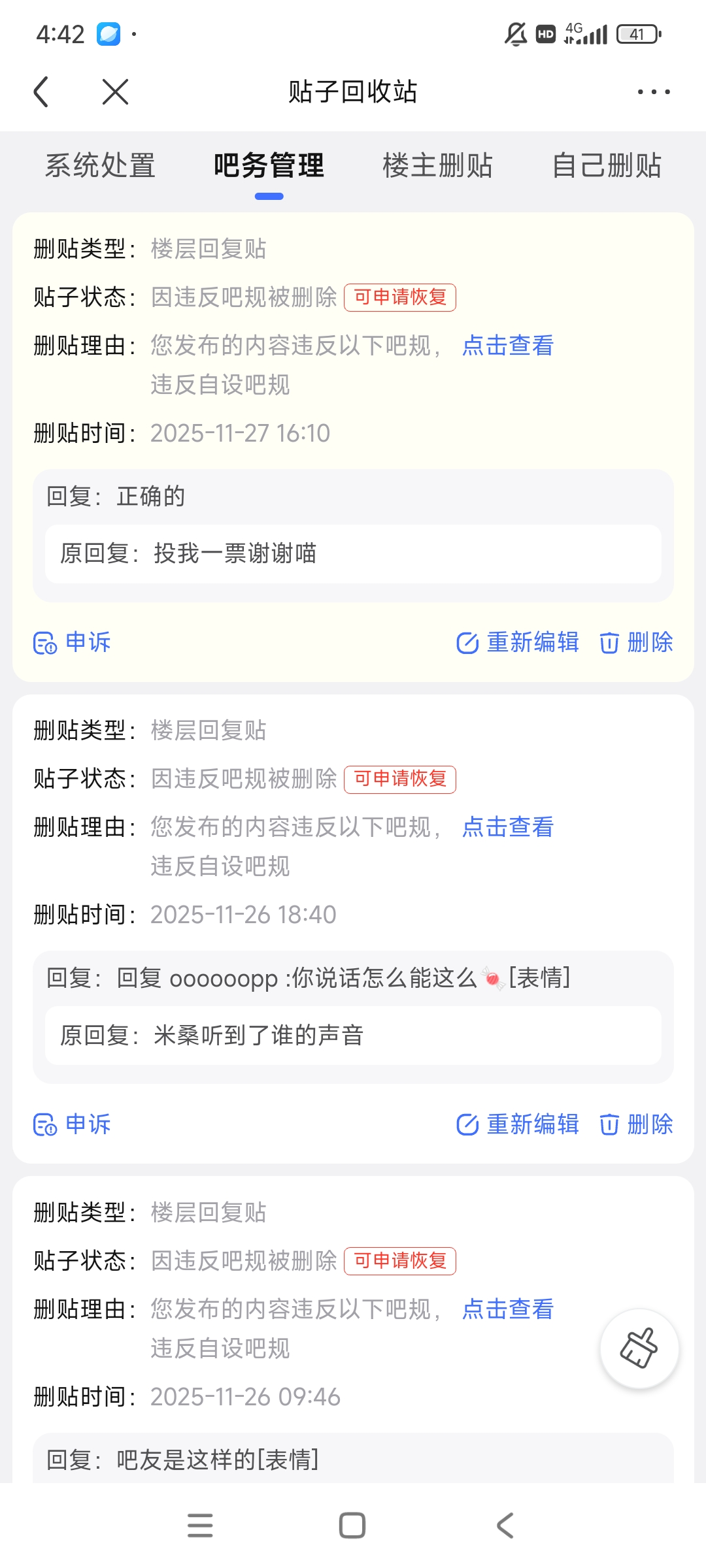
Task: Switch to the 楼主删贴 tab
Action: coord(437,165)
